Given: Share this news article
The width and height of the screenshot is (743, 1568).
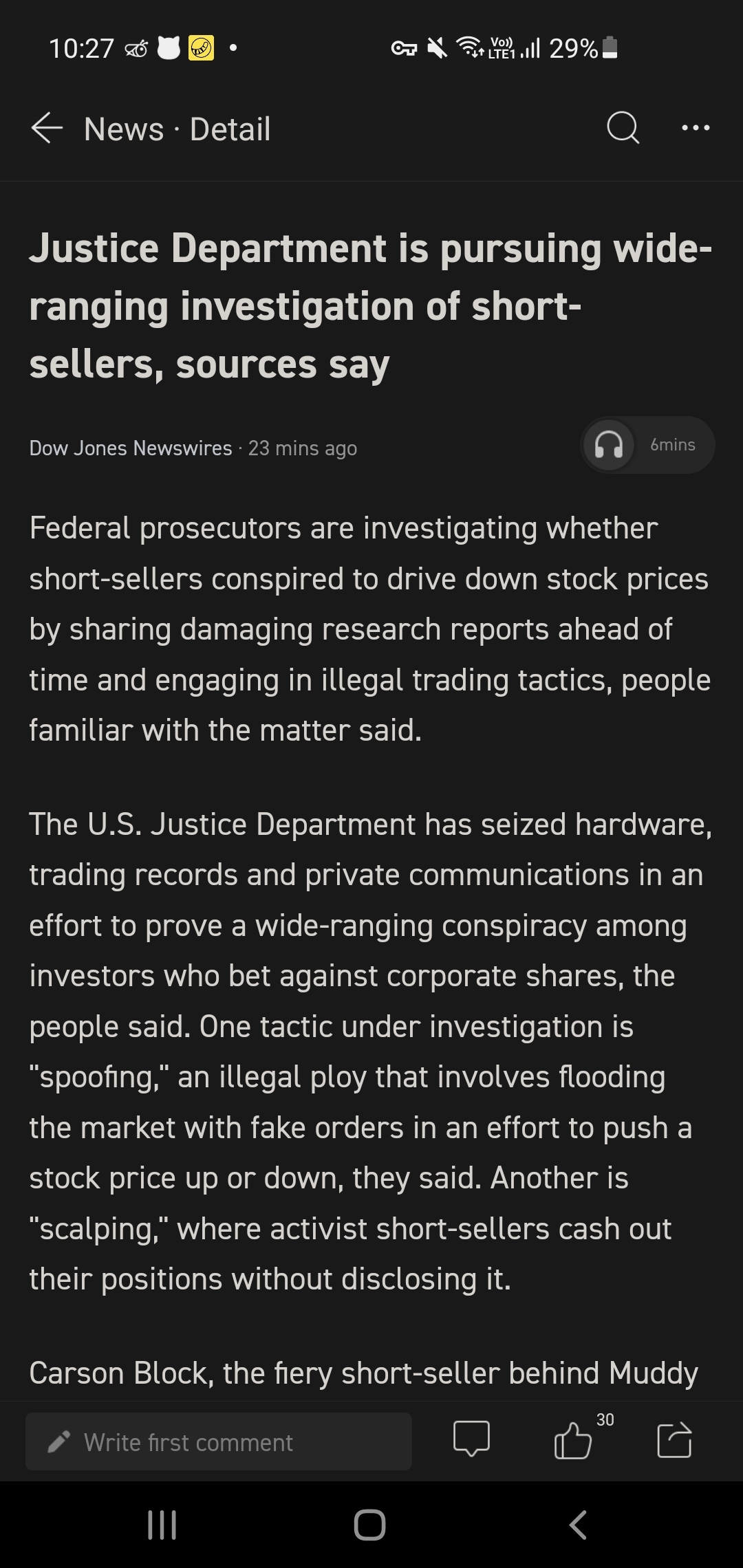Looking at the screenshot, I should tap(674, 1439).
